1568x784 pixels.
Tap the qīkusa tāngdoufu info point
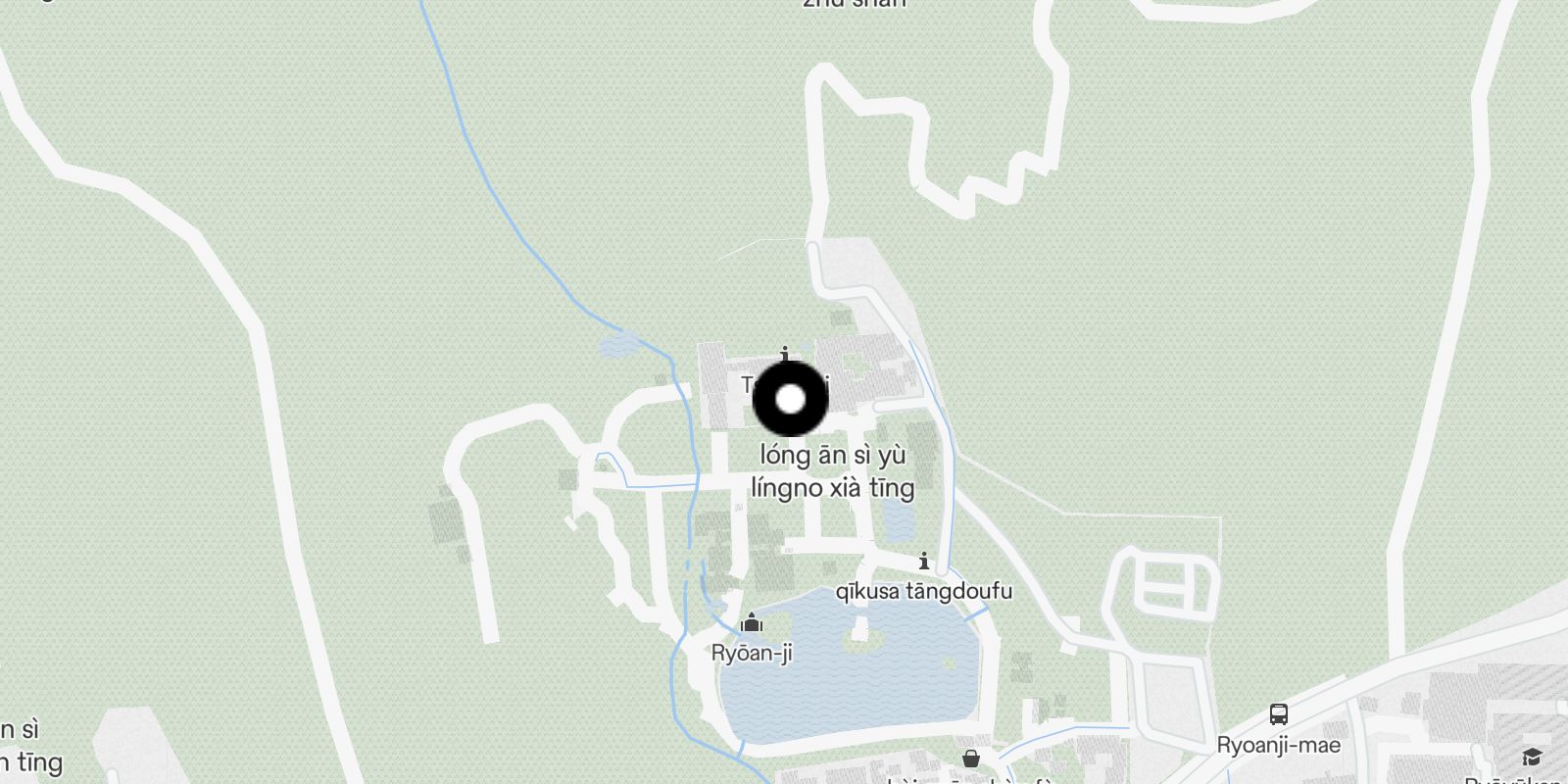(x=923, y=562)
